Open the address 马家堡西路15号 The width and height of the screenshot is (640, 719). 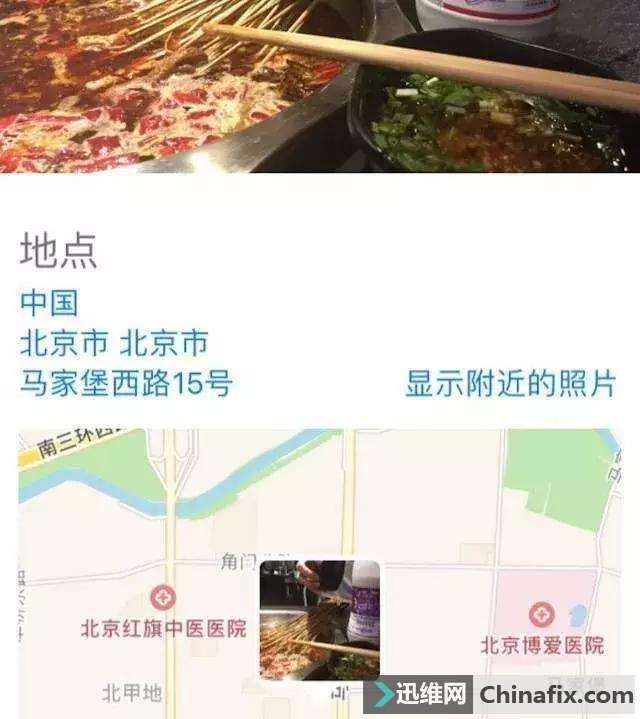click(x=126, y=384)
